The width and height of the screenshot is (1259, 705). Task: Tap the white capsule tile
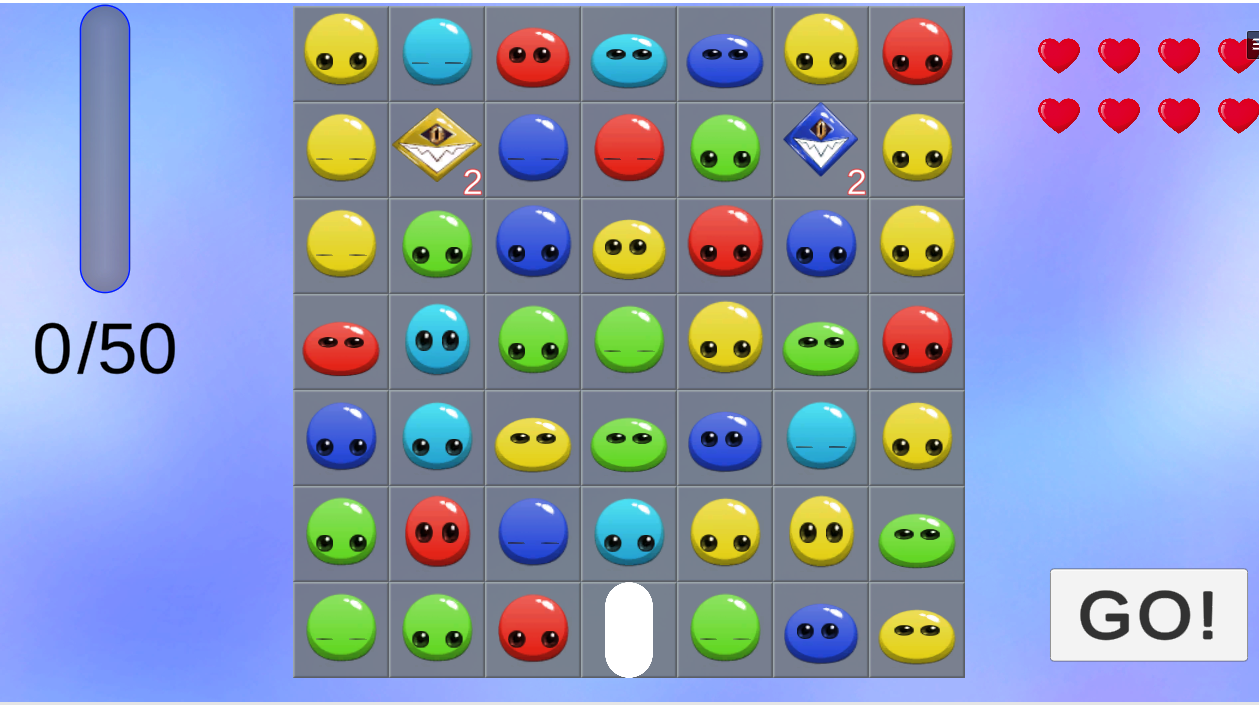click(629, 630)
